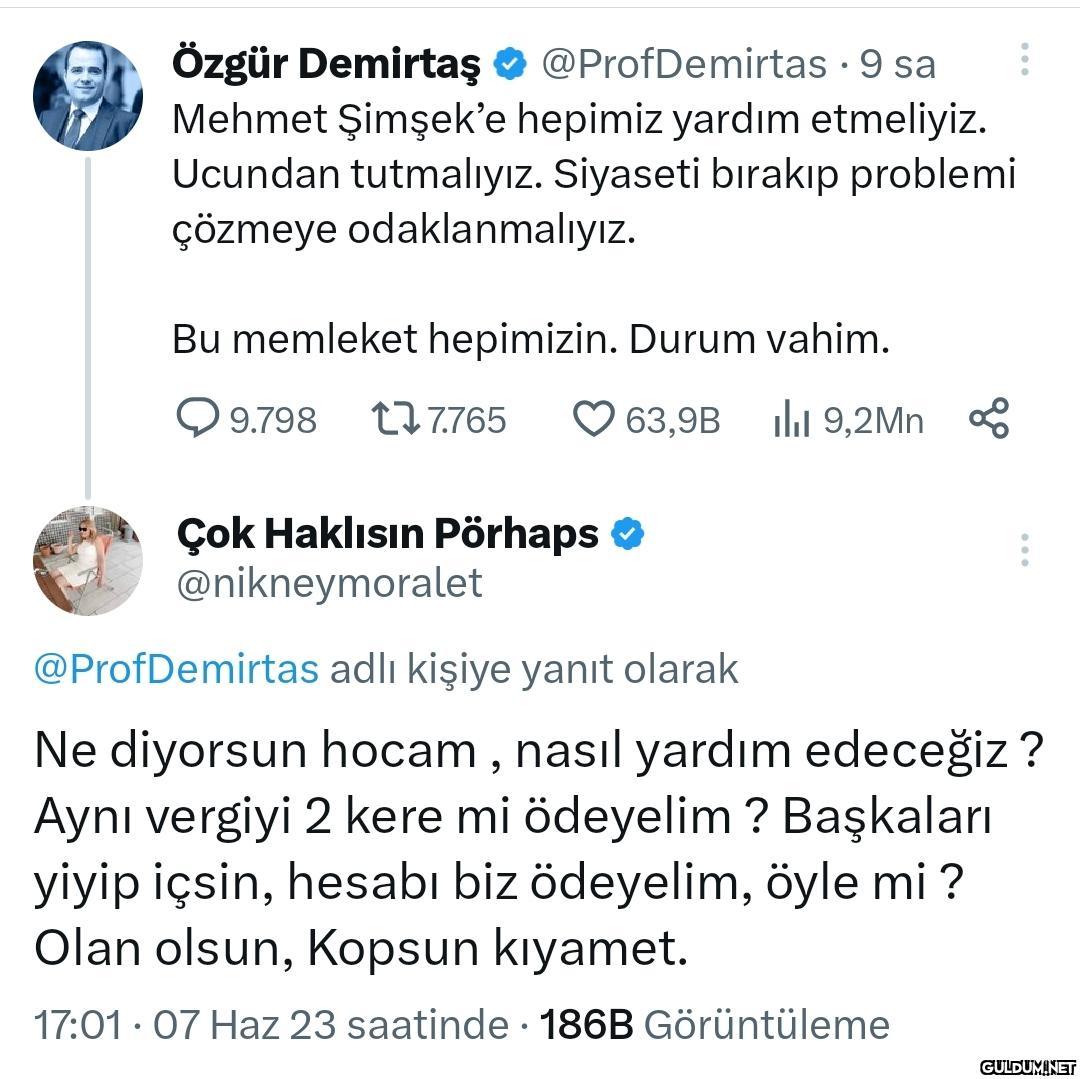Reply to Özgür Demirtaş's tweet
The height and width of the screenshot is (1079, 1080).
click(x=197, y=419)
